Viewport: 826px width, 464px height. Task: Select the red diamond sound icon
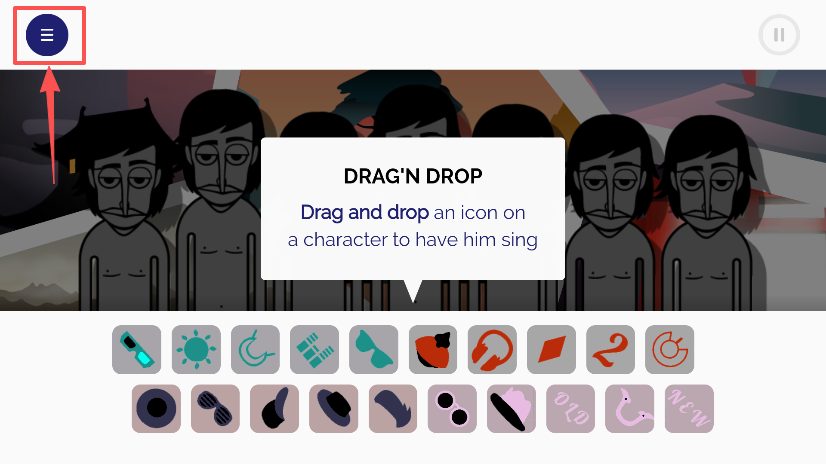pos(551,350)
